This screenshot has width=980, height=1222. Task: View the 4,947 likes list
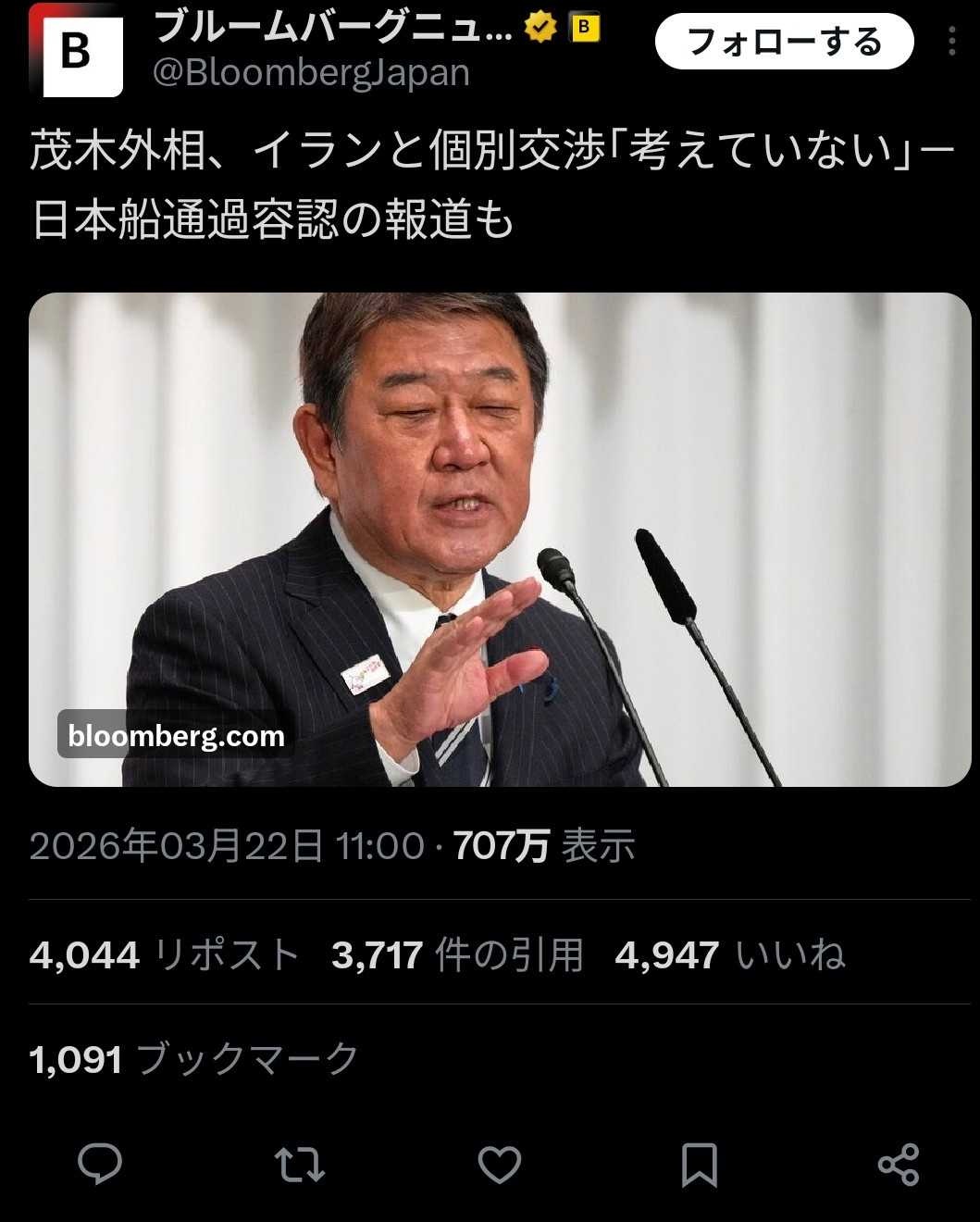[x=729, y=954]
